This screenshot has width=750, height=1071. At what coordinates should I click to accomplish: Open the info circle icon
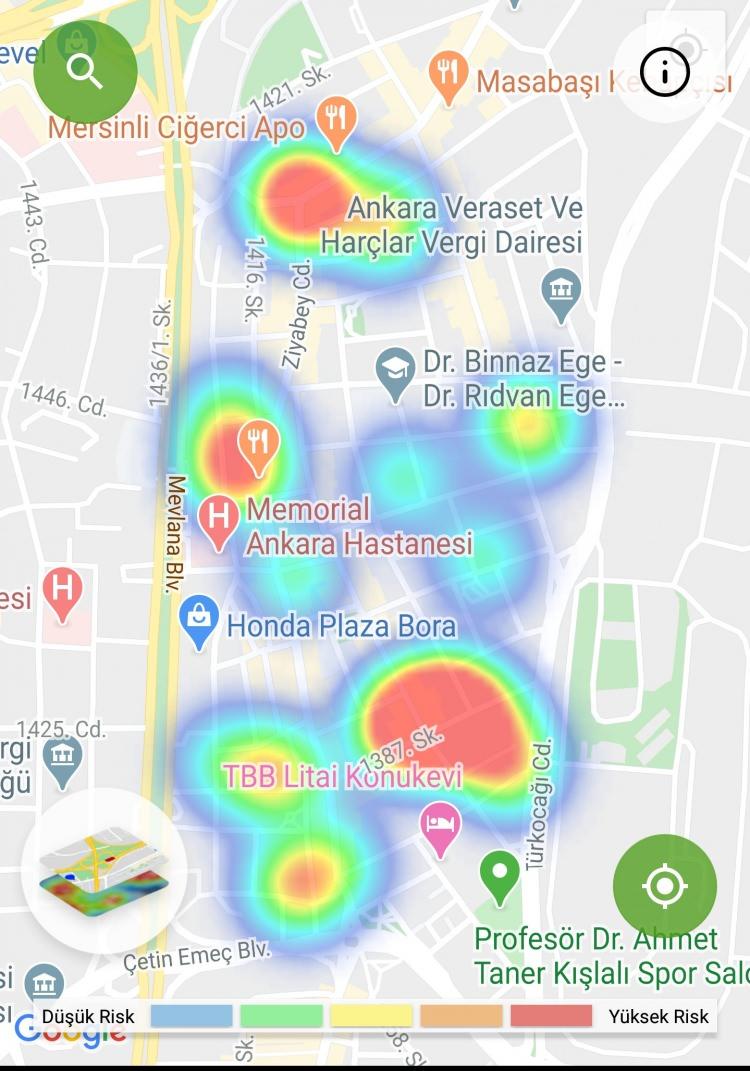pos(665,72)
